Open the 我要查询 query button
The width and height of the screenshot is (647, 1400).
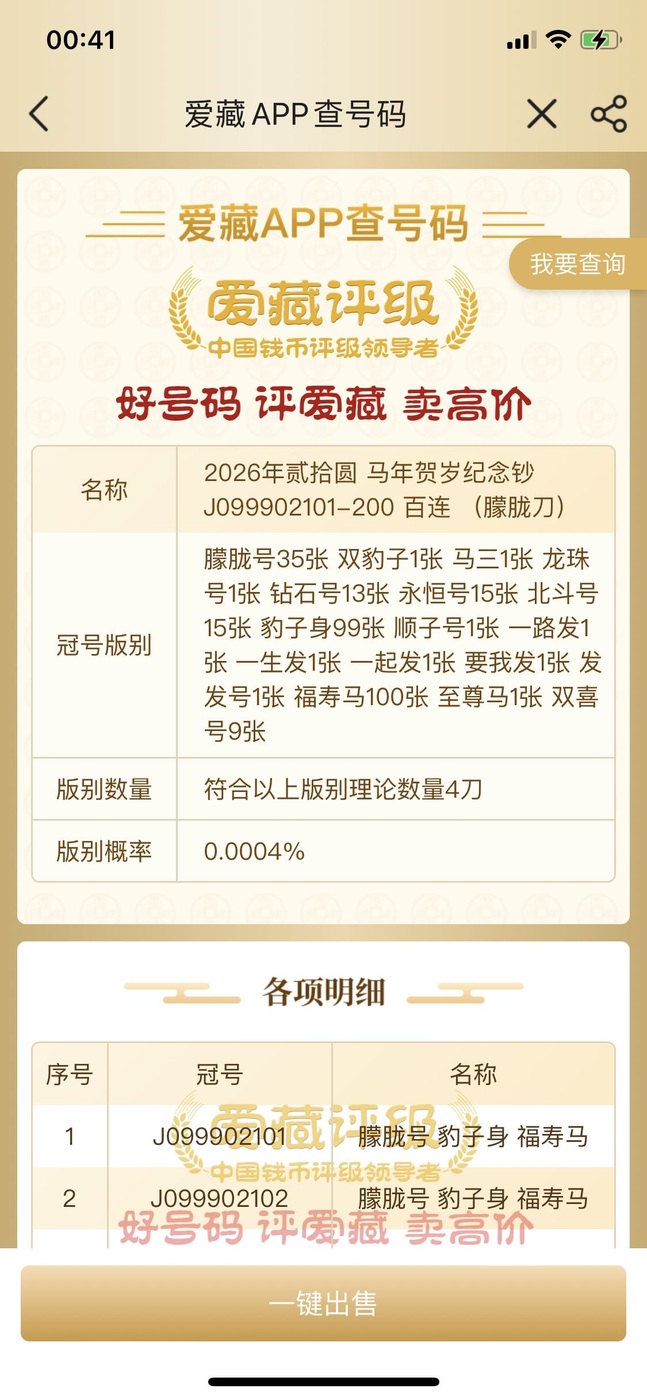coord(577,264)
